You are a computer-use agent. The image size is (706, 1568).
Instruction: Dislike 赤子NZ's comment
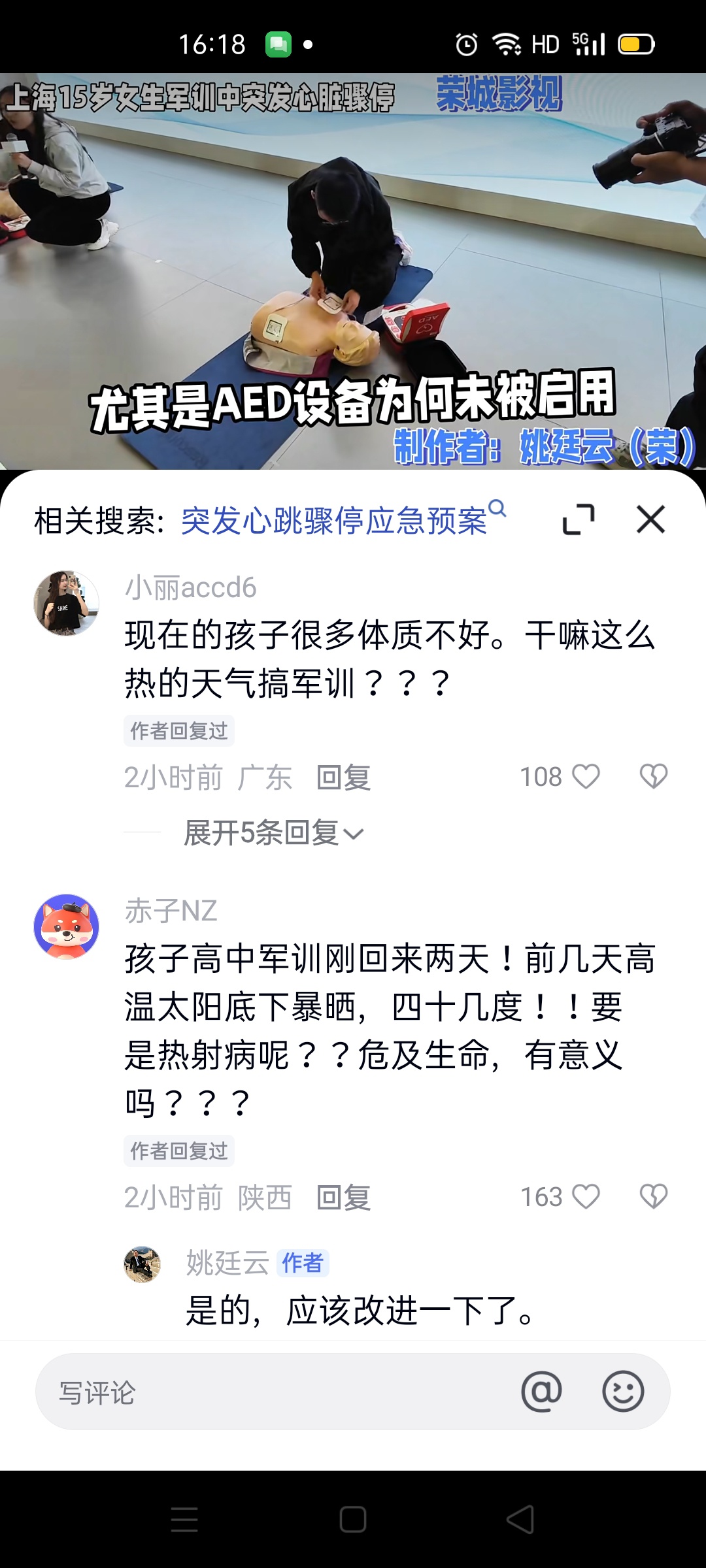(653, 1197)
